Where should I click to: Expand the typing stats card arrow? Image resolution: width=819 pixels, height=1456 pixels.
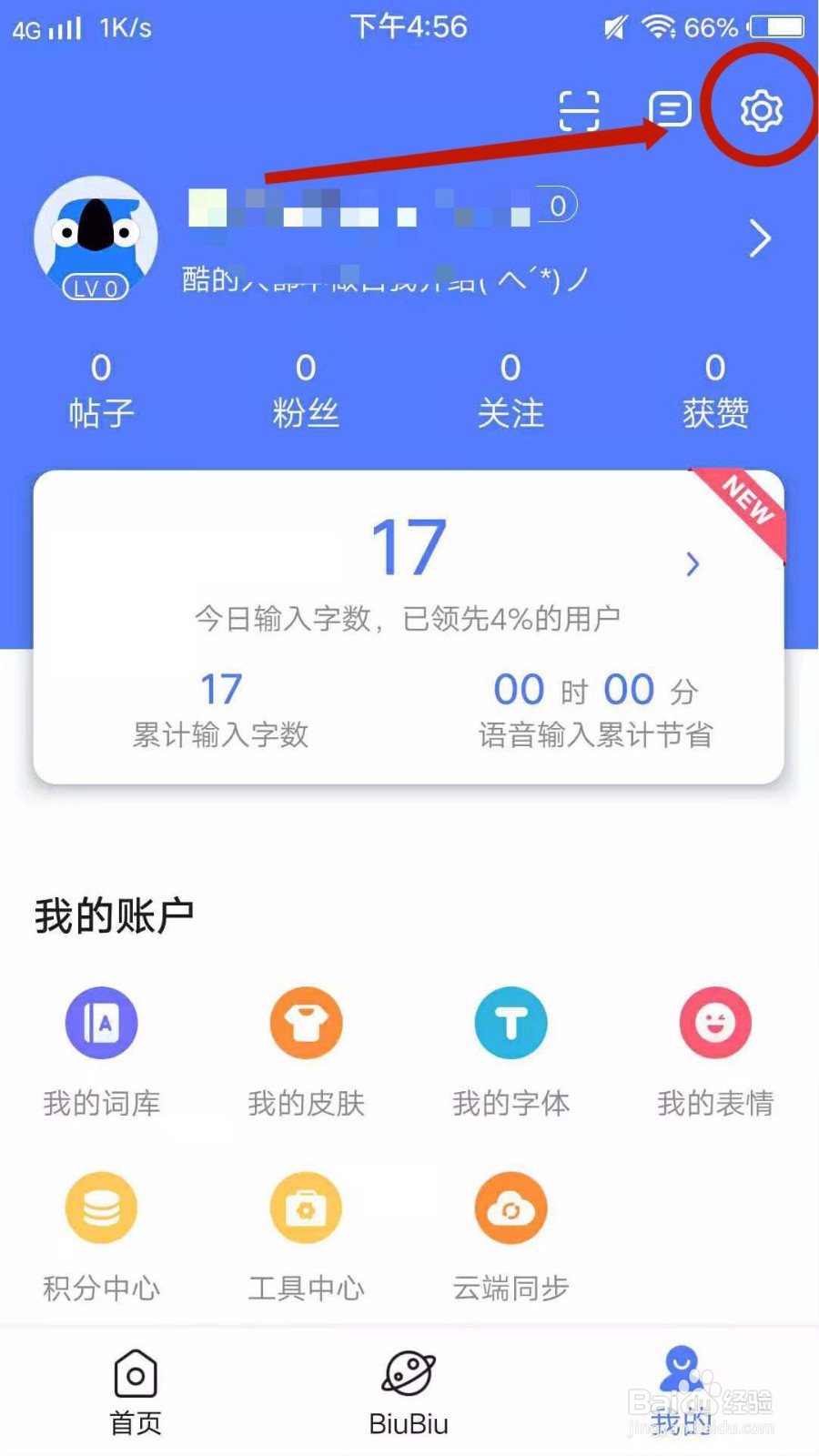[693, 564]
